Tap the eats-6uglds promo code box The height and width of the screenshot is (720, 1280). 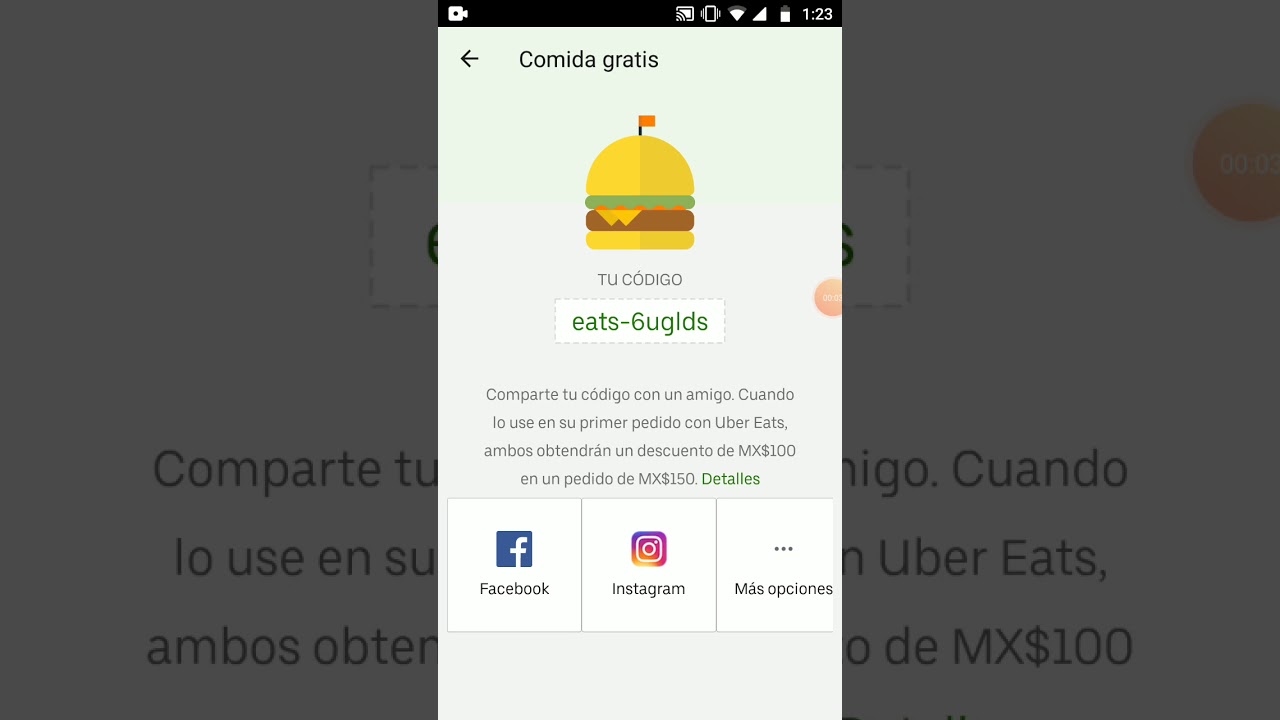[x=639, y=322]
